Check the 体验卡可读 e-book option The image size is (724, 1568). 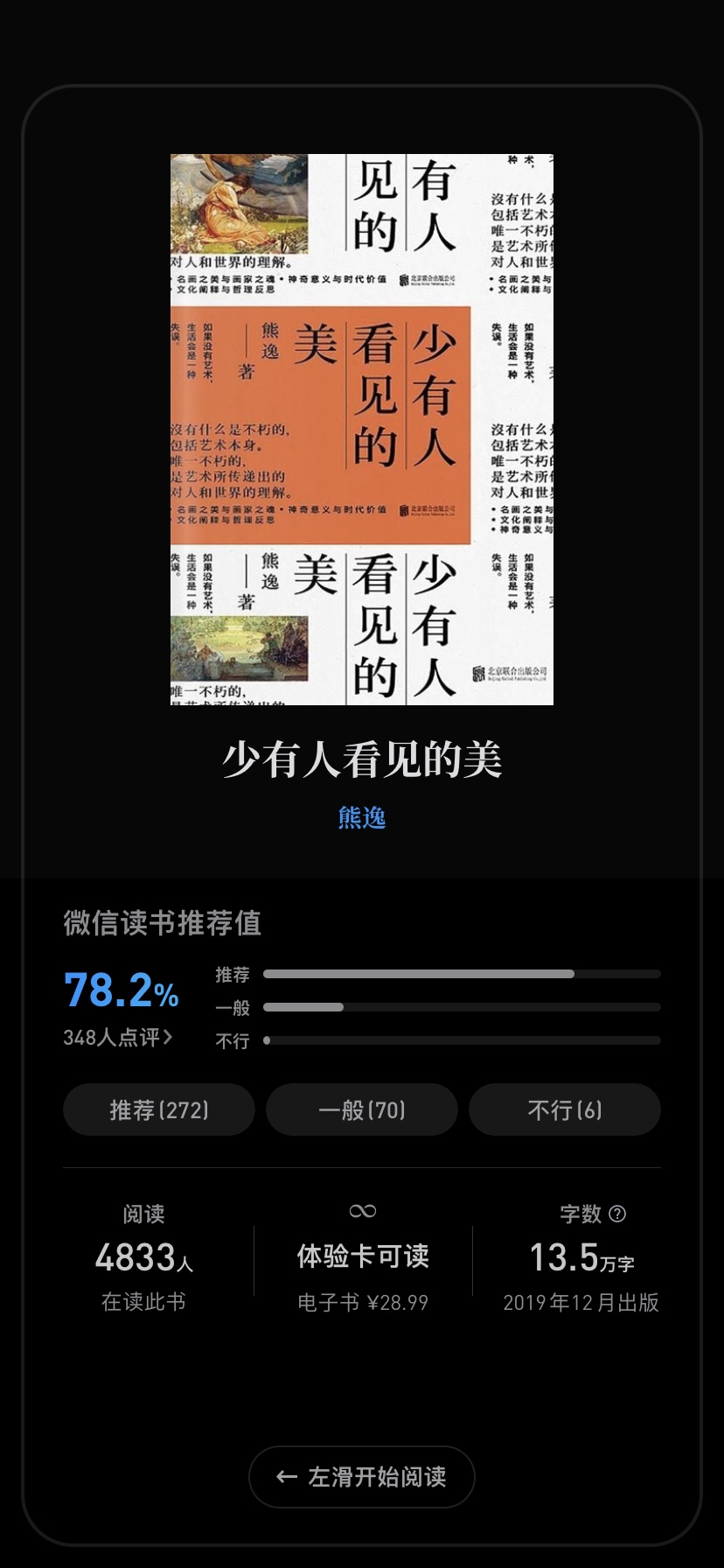[363, 1258]
